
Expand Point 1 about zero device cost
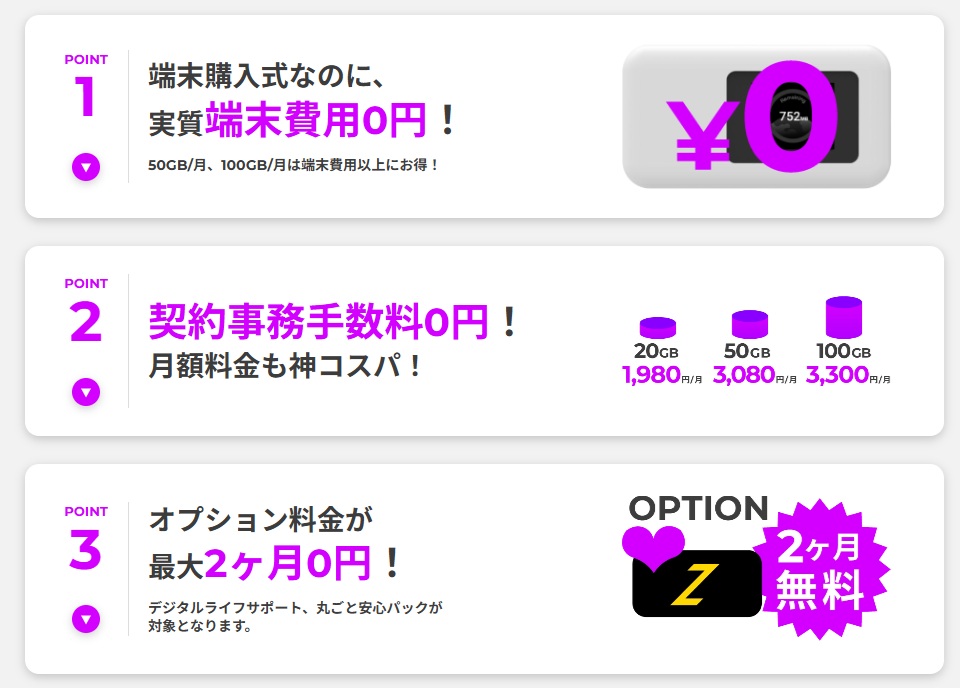(x=86, y=166)
